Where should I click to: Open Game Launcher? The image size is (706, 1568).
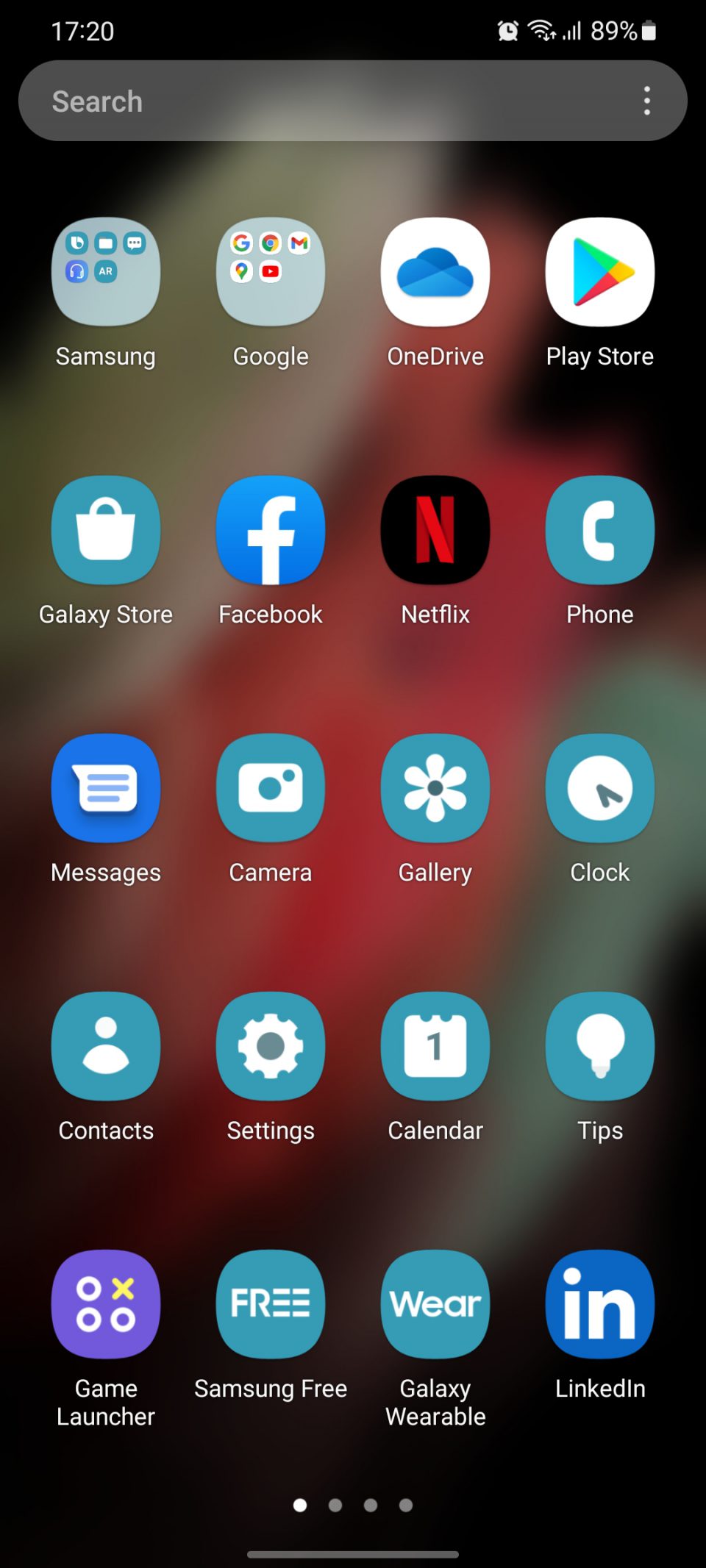(105, 1303)
